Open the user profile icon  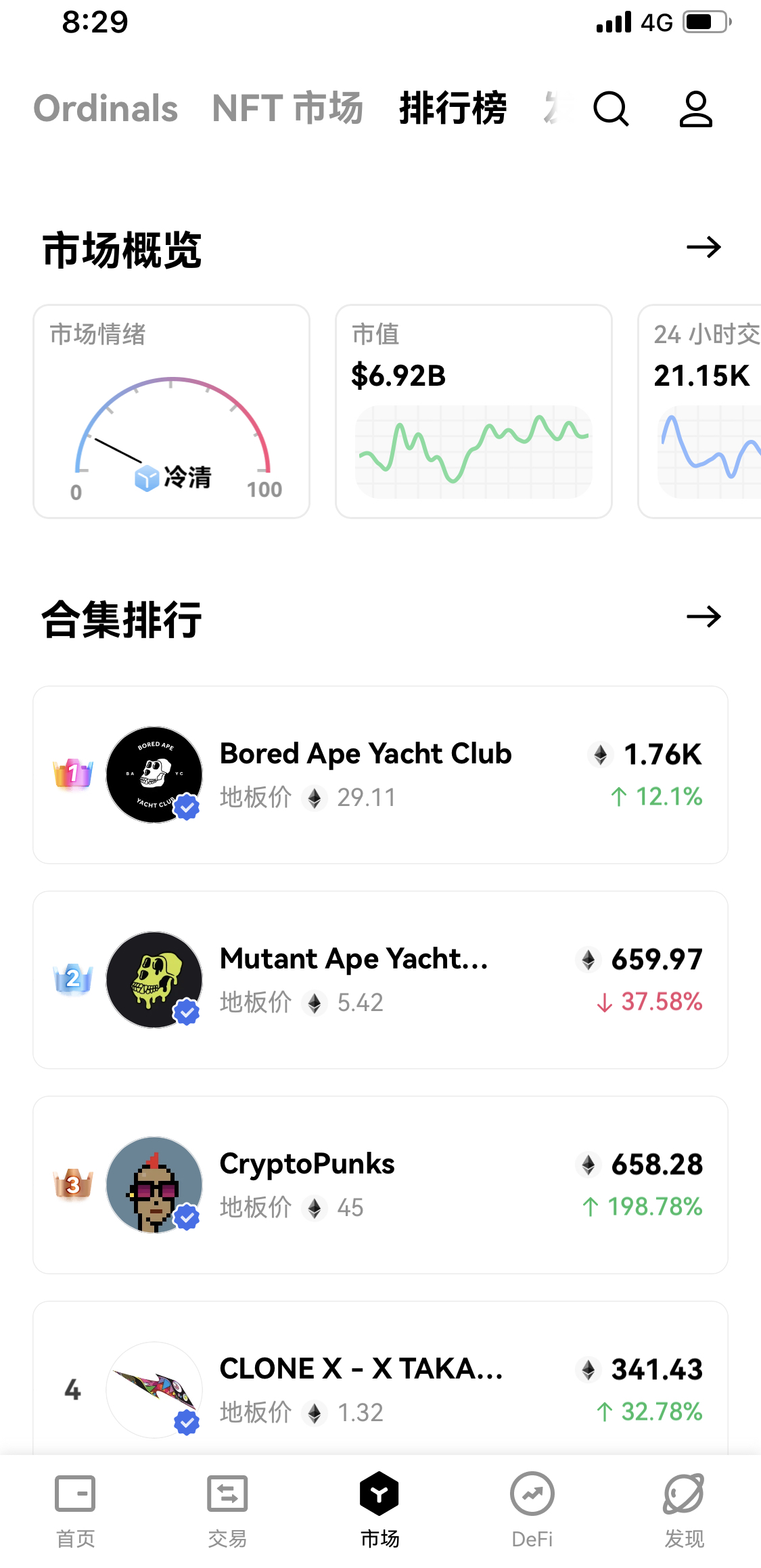pos(695,109)
